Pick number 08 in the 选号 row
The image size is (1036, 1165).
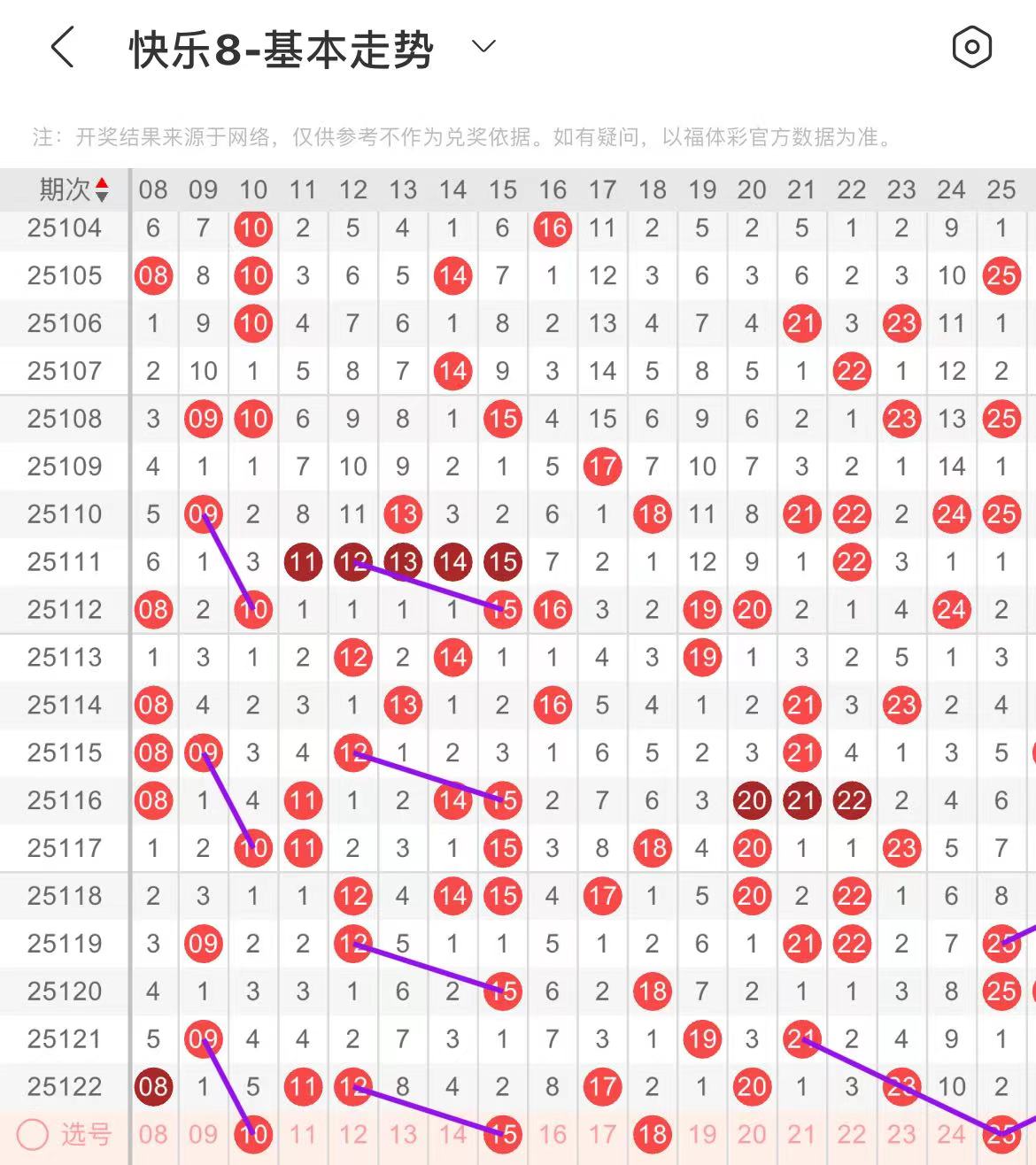tap(153, 1134)
